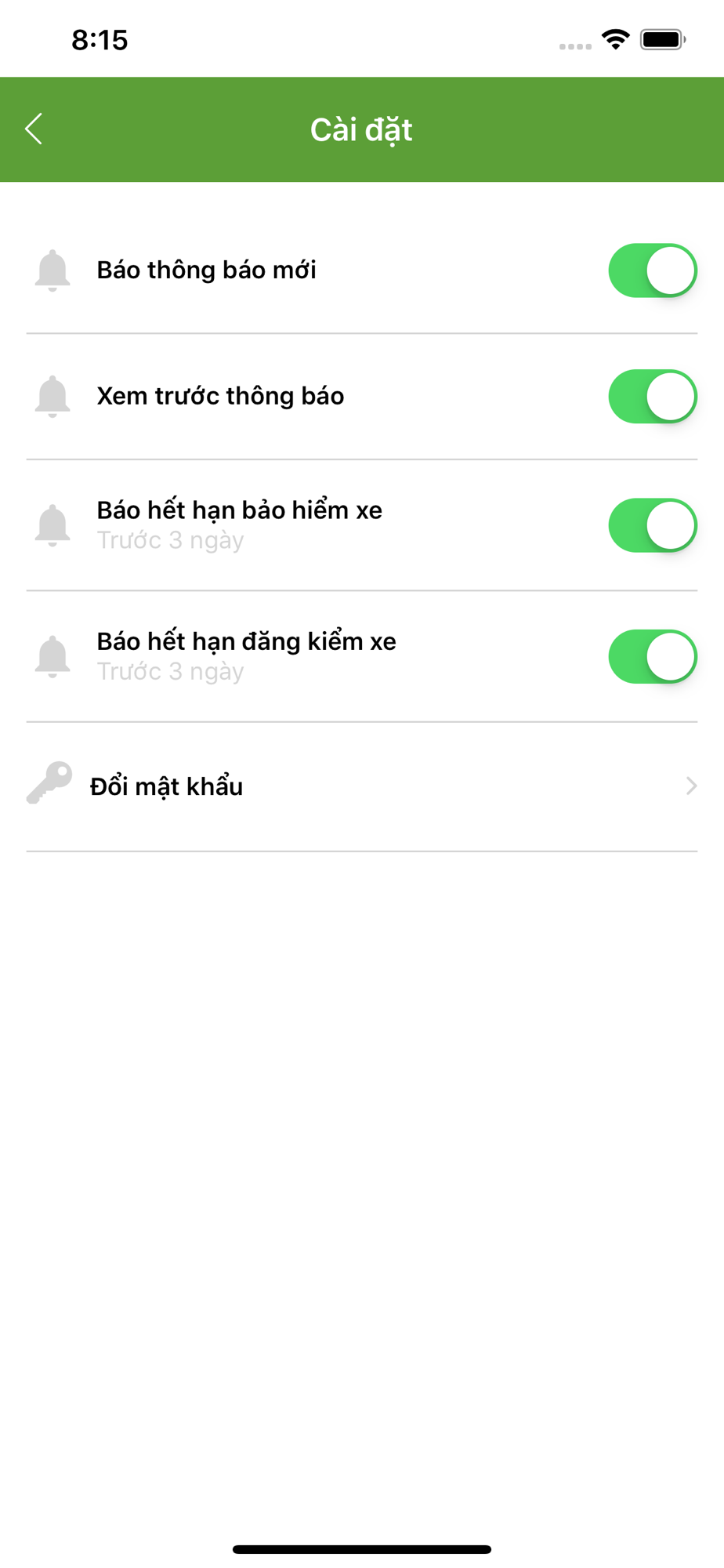This screenshot has height=1568, width=724.
Task: Disable Xem trước thông báo switch
Action: point(653,397)
